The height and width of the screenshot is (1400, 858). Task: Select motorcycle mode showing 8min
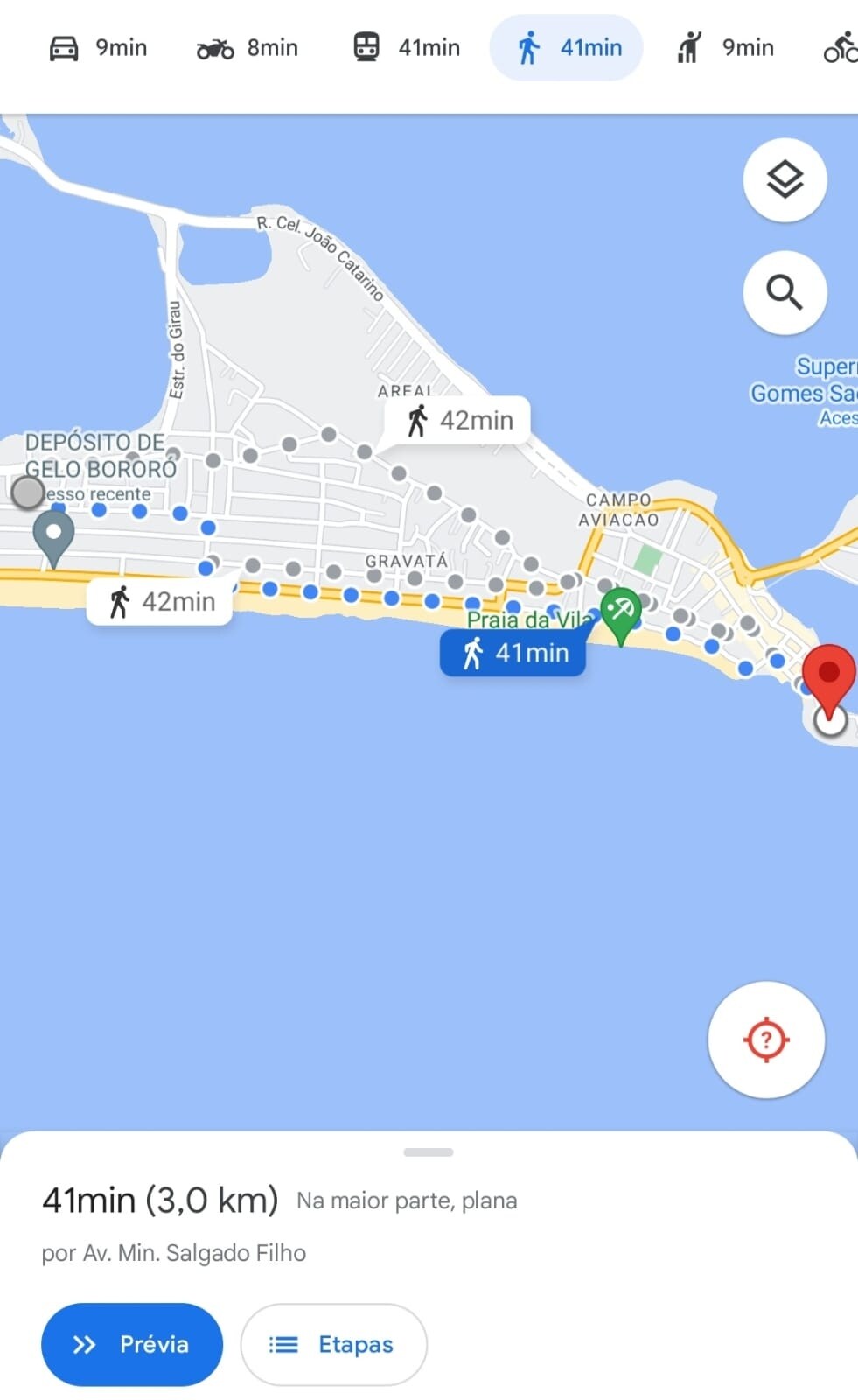248,47
